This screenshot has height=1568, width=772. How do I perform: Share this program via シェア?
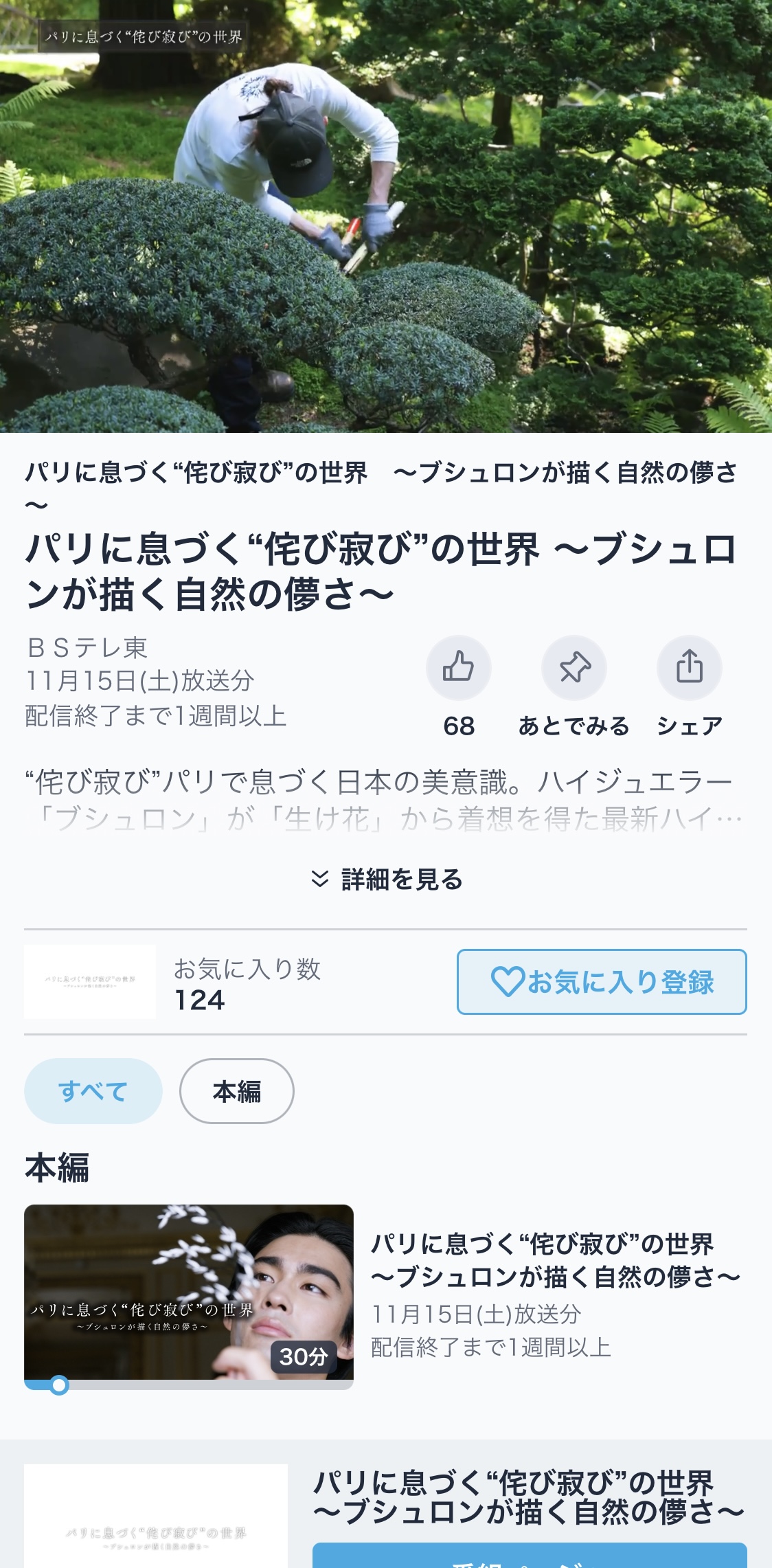tap(689, 668)
